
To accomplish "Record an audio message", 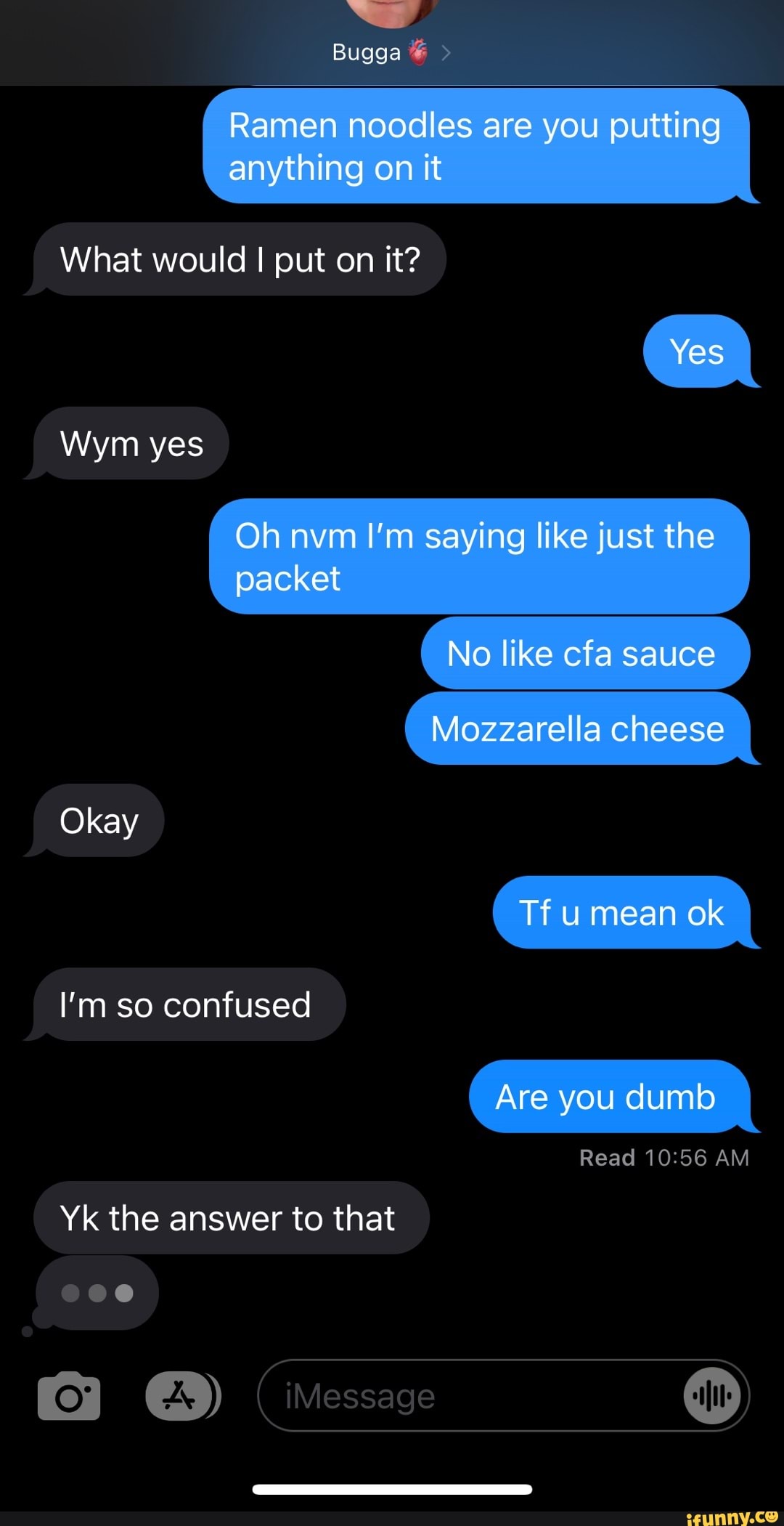I will coord(713,1396).
